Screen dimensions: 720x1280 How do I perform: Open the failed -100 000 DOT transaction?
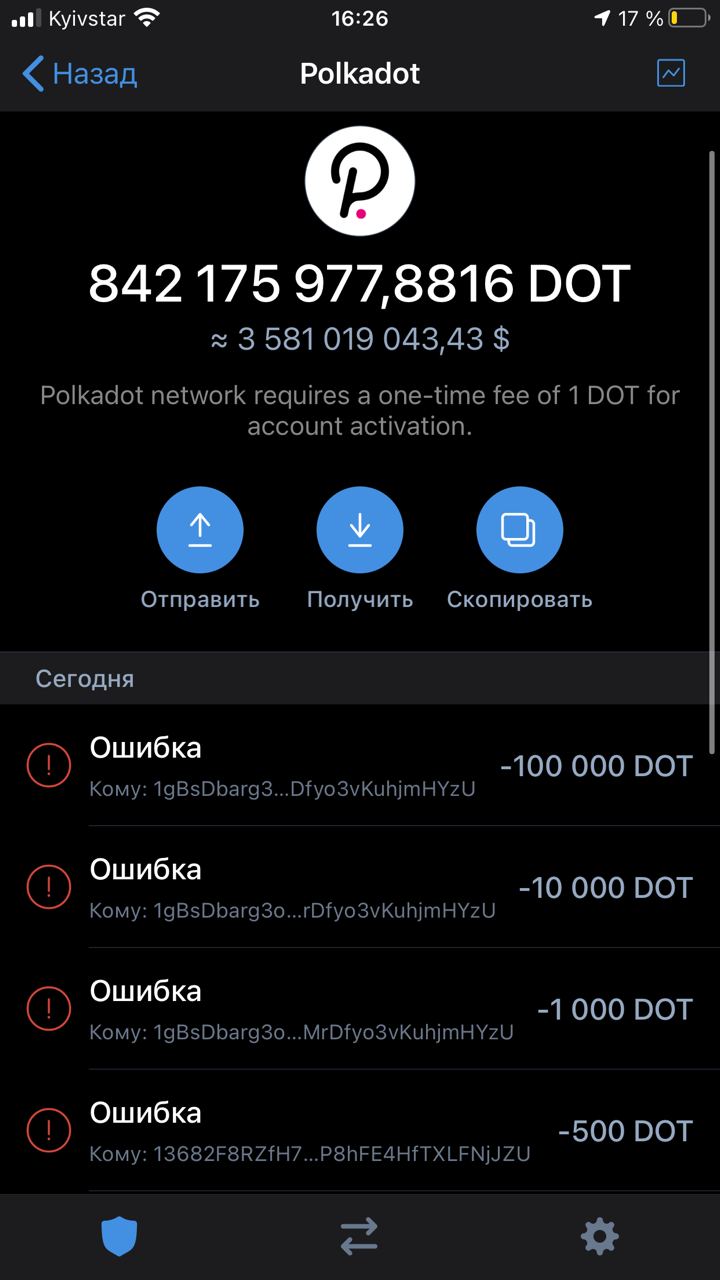(x=360, y=766)
